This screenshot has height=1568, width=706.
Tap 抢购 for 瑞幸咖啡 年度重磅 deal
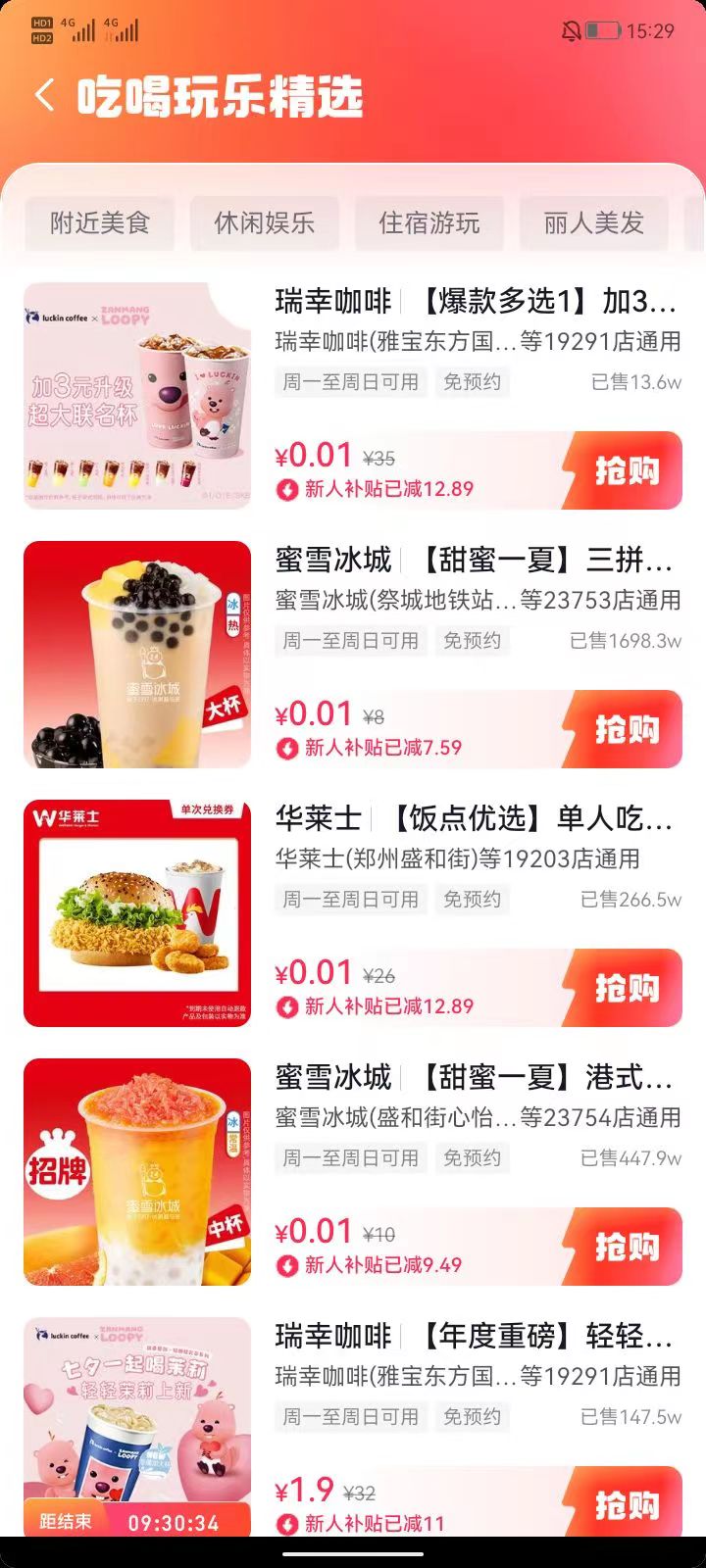click(625, 1504)
